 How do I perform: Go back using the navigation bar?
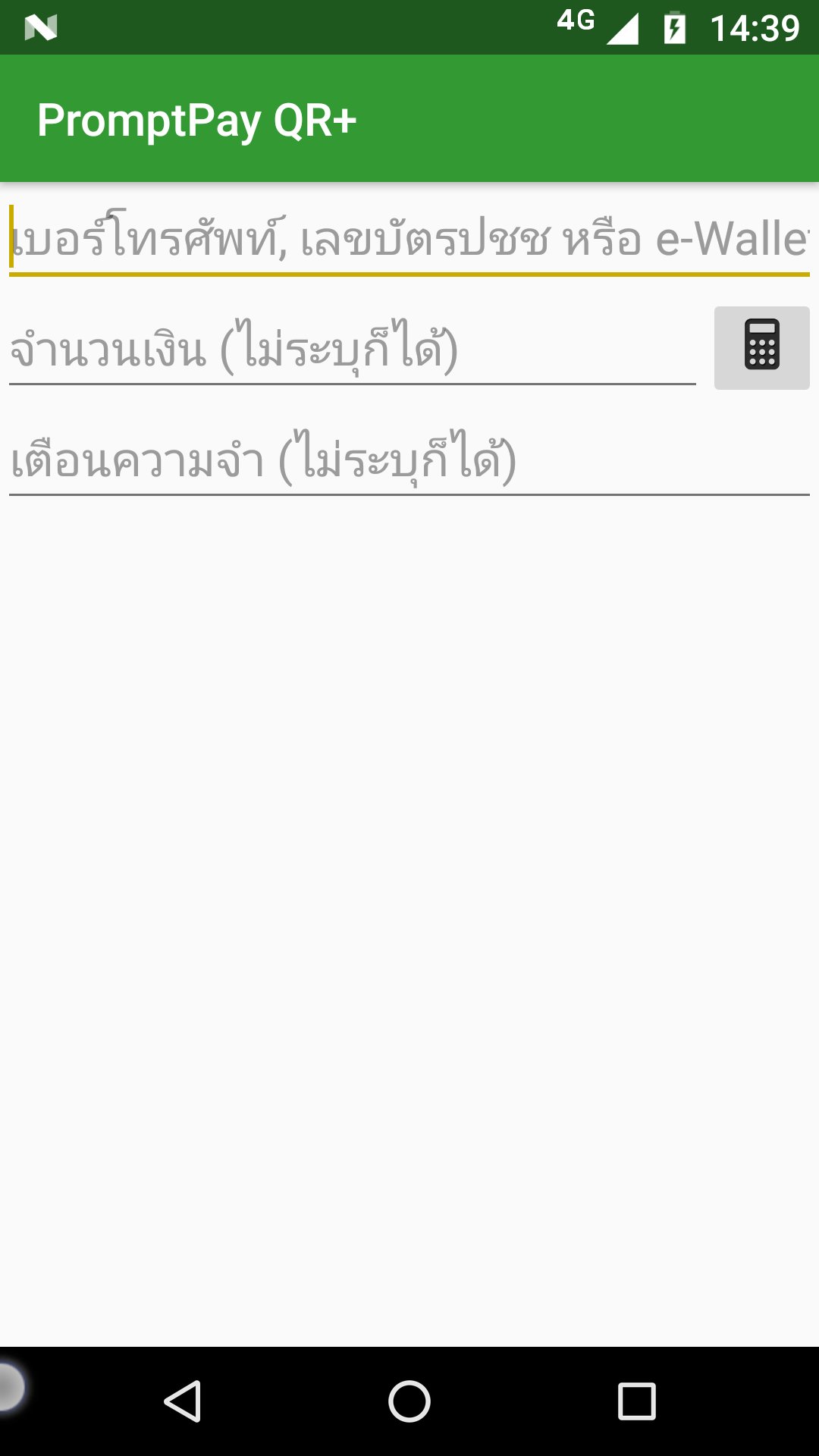coord(183,1401)
